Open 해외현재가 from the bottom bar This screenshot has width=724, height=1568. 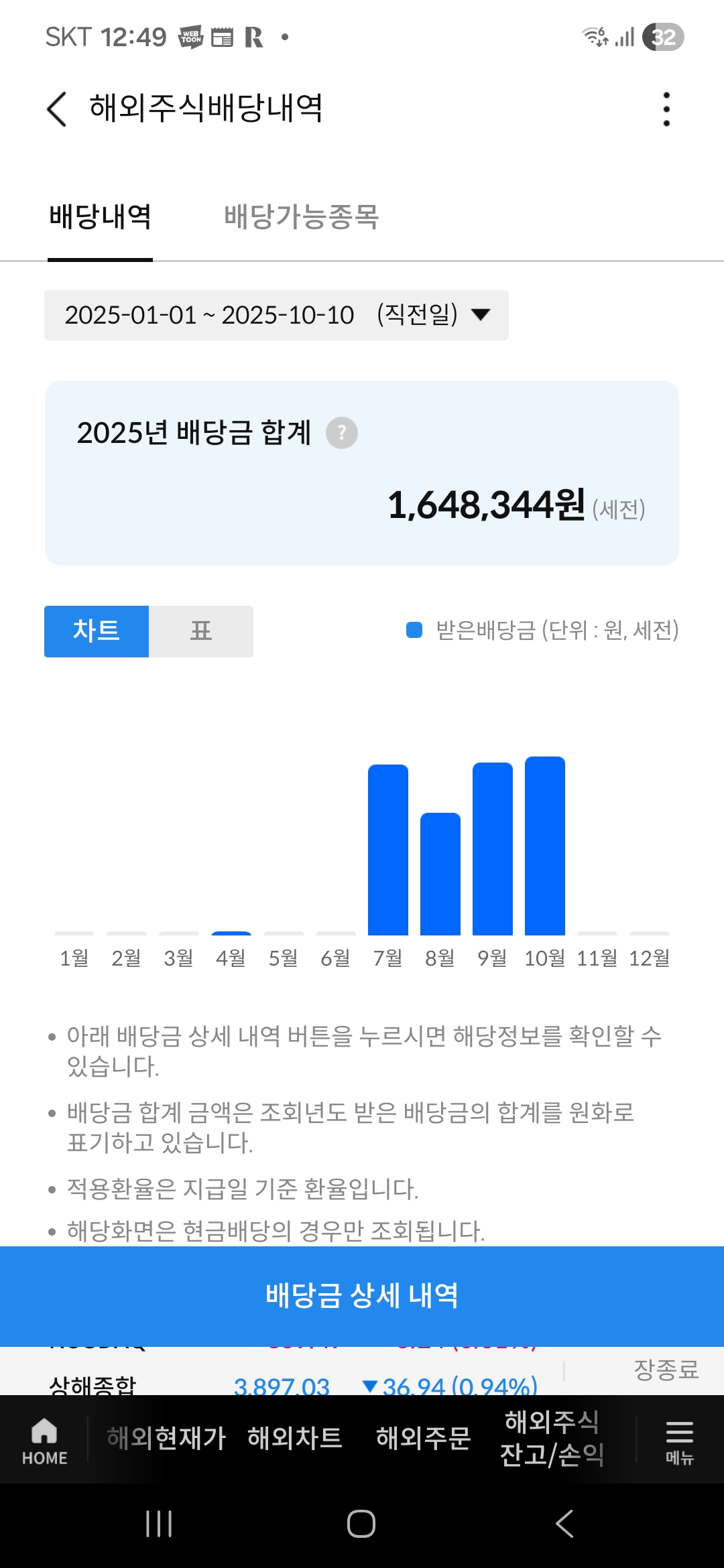click(166, 1439)
